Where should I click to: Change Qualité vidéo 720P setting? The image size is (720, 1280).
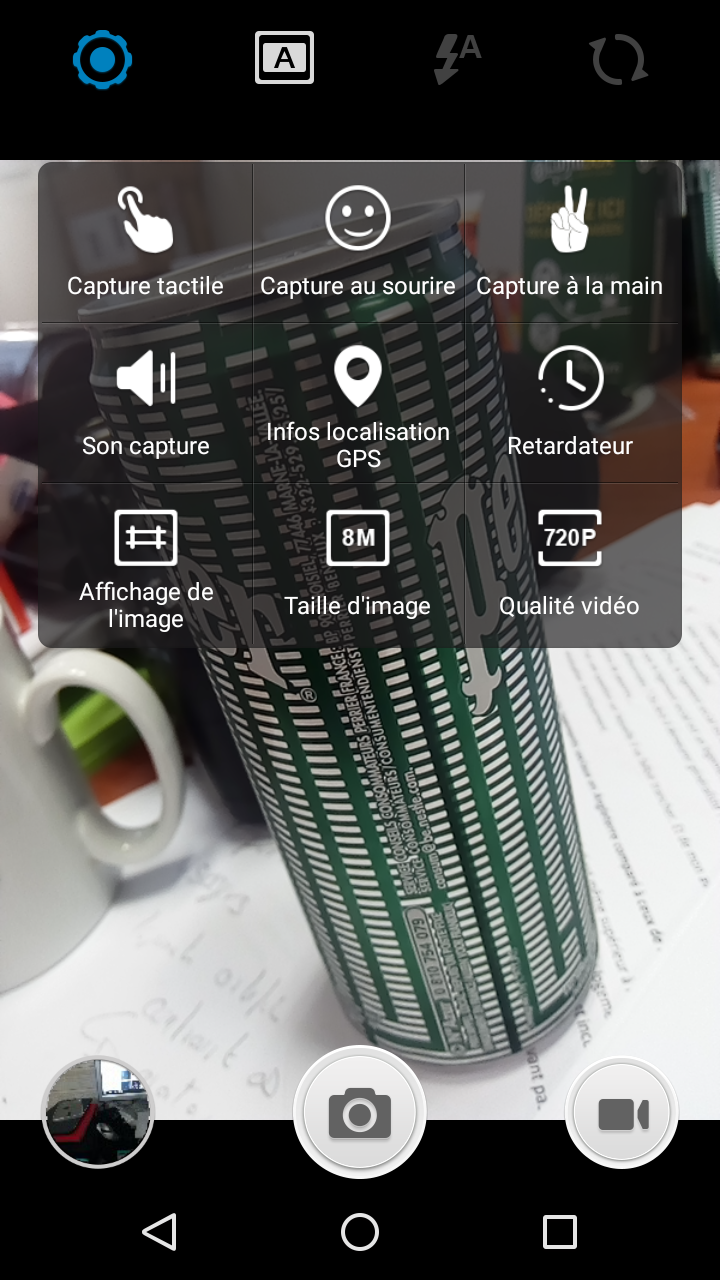coord(570,564)
